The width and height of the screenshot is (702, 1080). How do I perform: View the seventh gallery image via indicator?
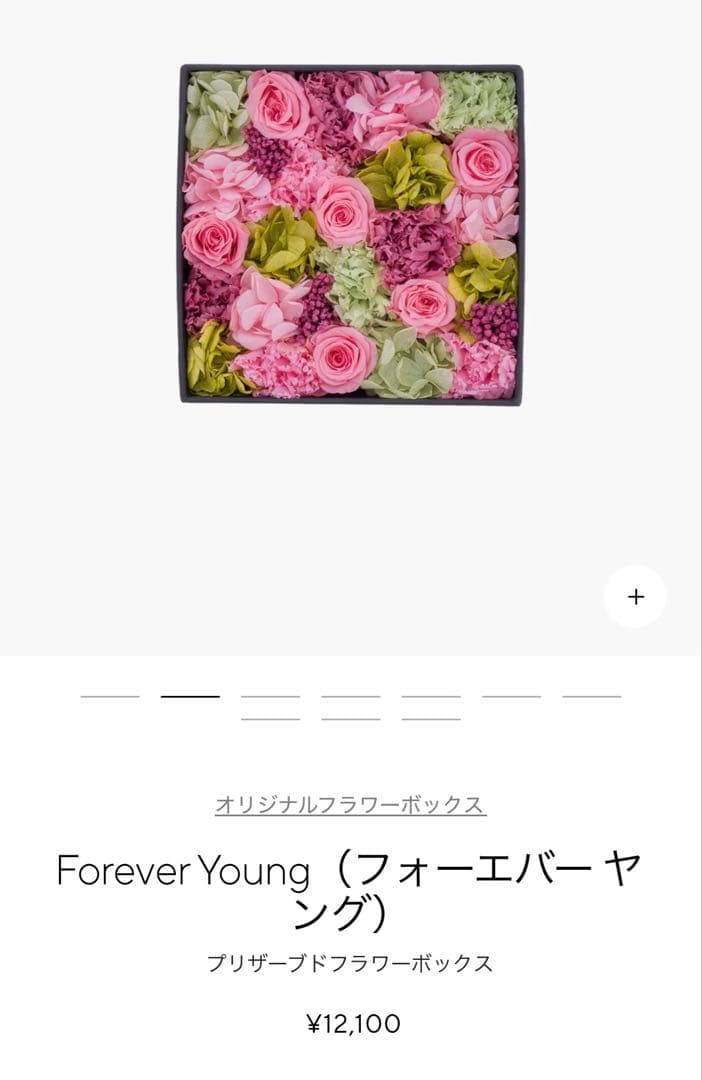591,696
